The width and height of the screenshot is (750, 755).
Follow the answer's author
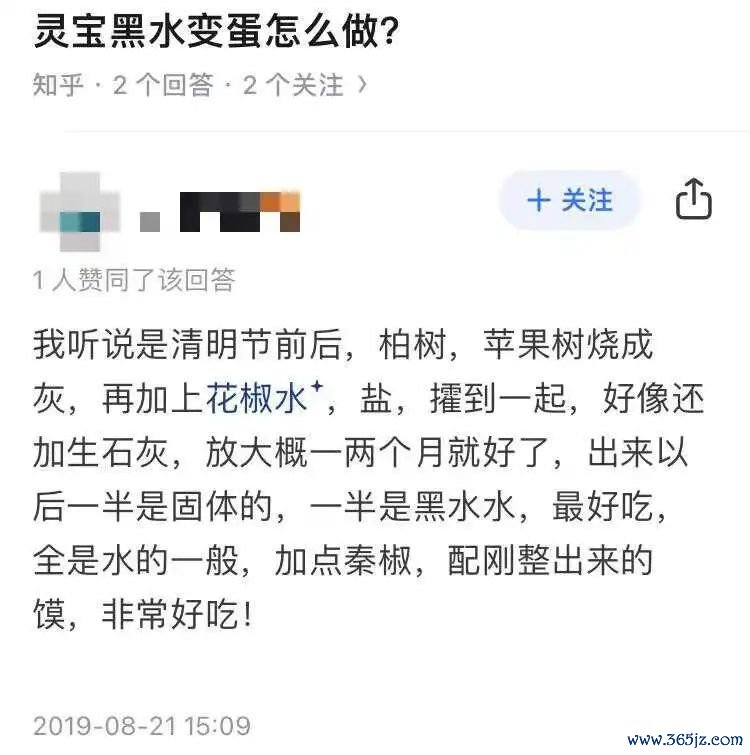568,200
